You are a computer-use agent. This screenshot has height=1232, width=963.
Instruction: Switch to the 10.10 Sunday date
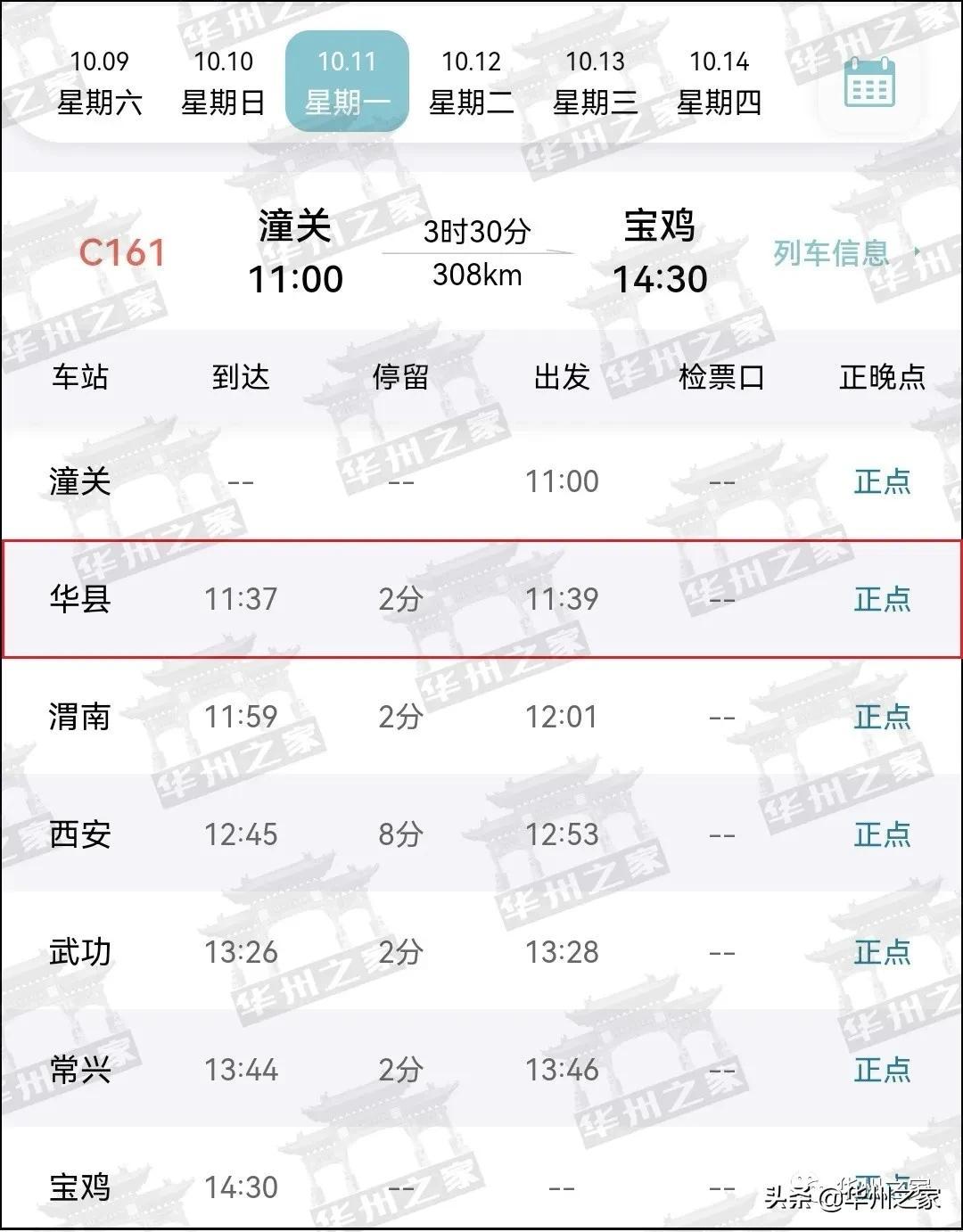click(223, 83)
